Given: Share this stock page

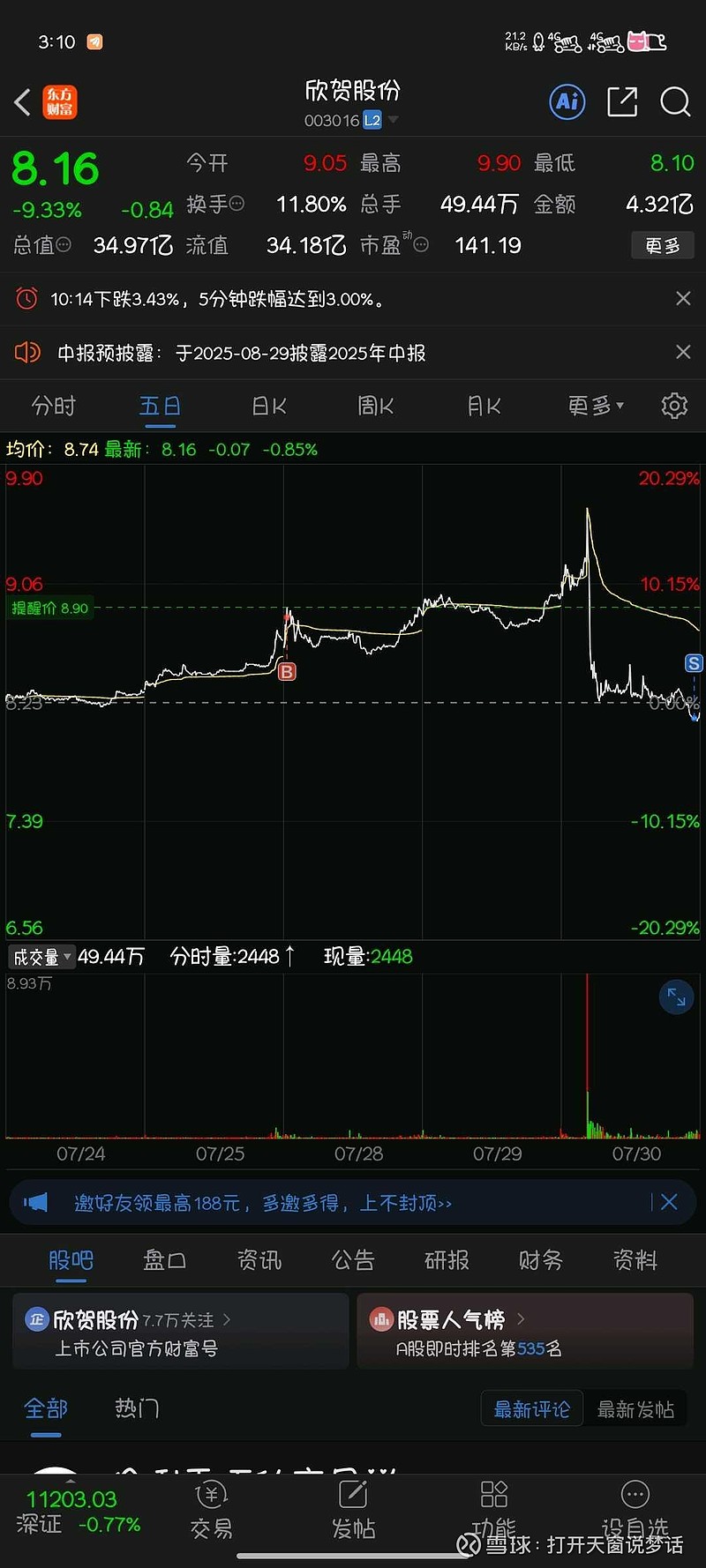Looking at the screenshot, I should point(622,102).
